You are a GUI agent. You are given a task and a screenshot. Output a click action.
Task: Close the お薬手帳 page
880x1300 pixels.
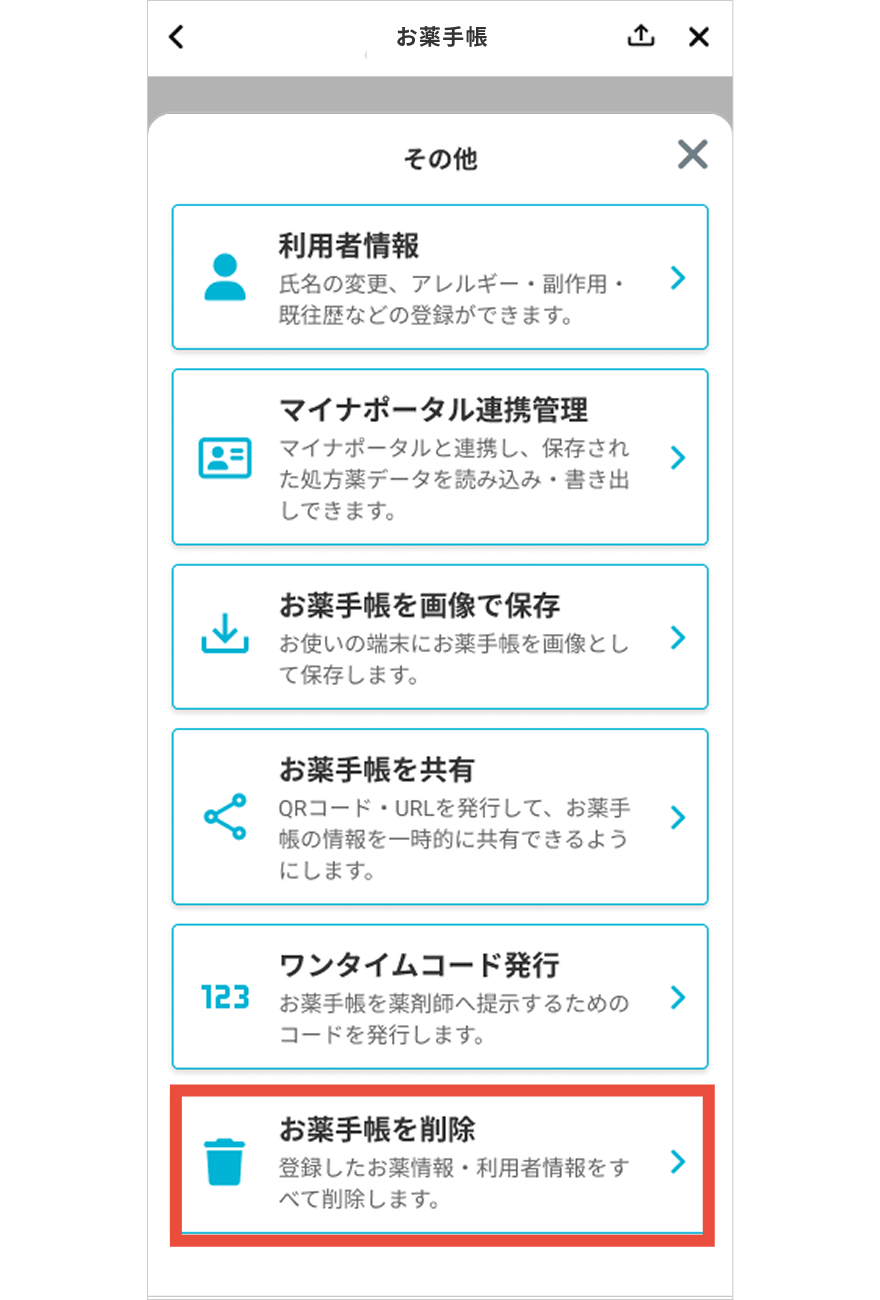699,37
